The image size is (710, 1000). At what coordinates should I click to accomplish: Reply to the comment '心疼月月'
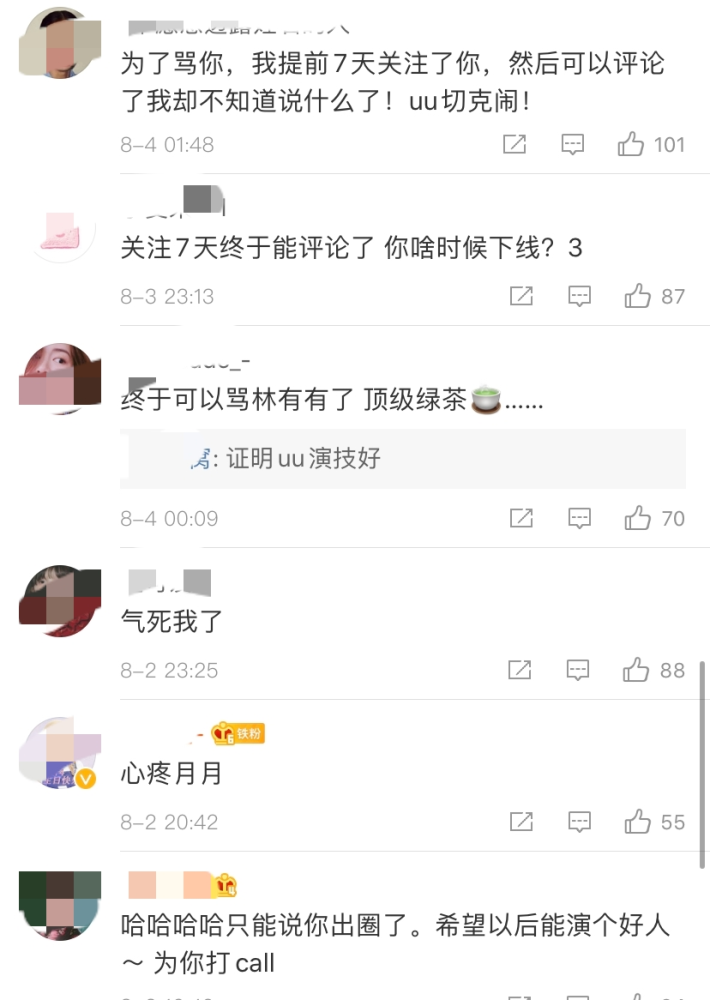tap(580, 822)
